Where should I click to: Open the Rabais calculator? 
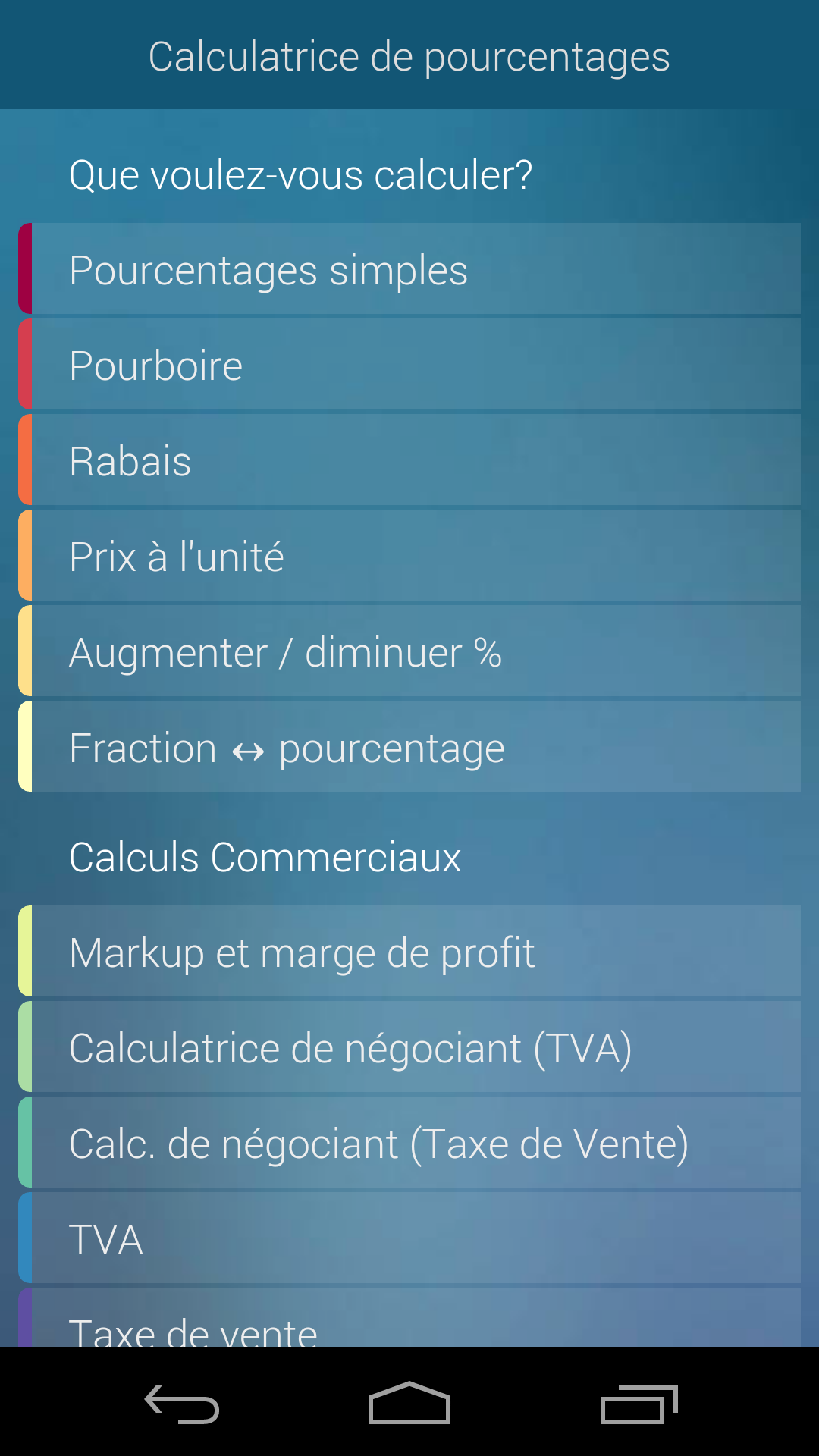[409, 460]
